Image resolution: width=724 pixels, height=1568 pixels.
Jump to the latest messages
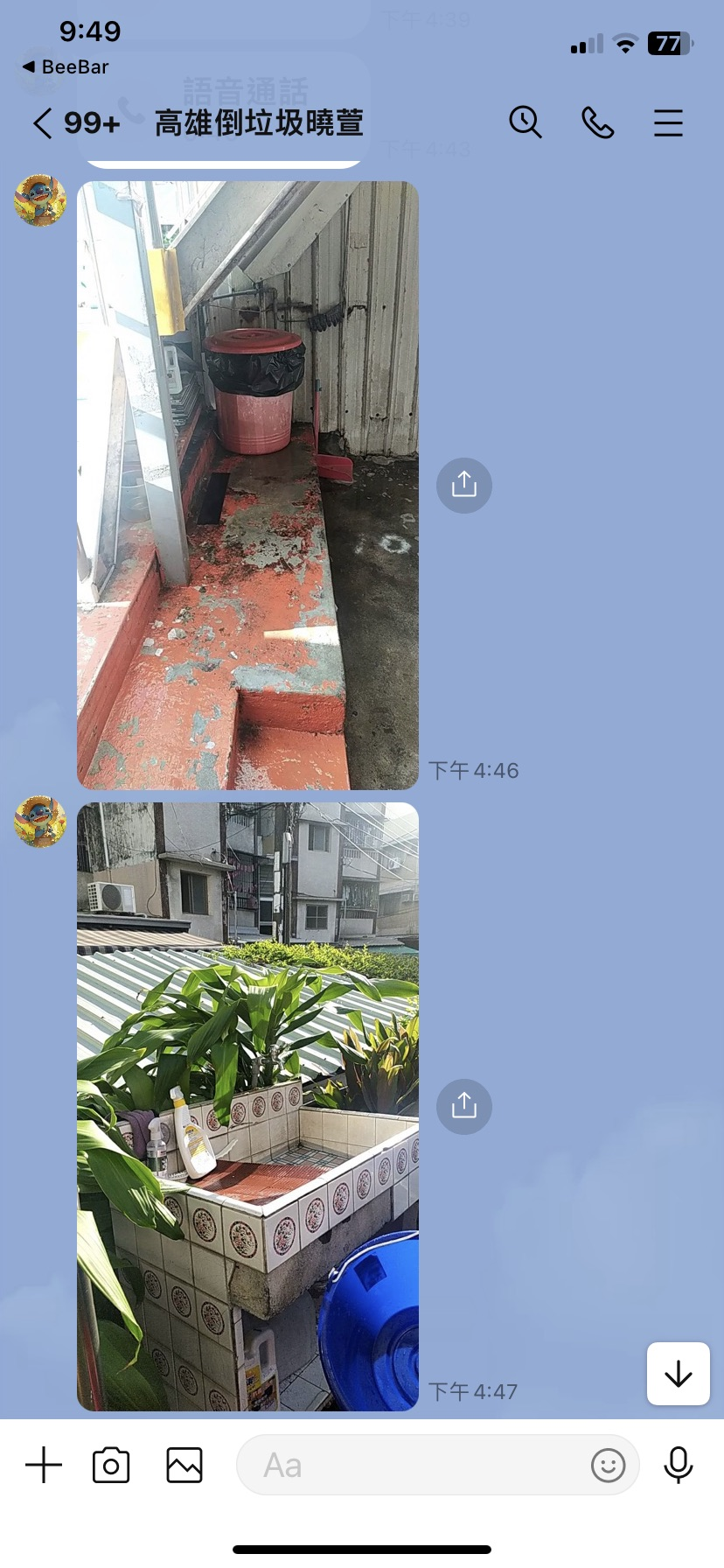click(679, 1374)
